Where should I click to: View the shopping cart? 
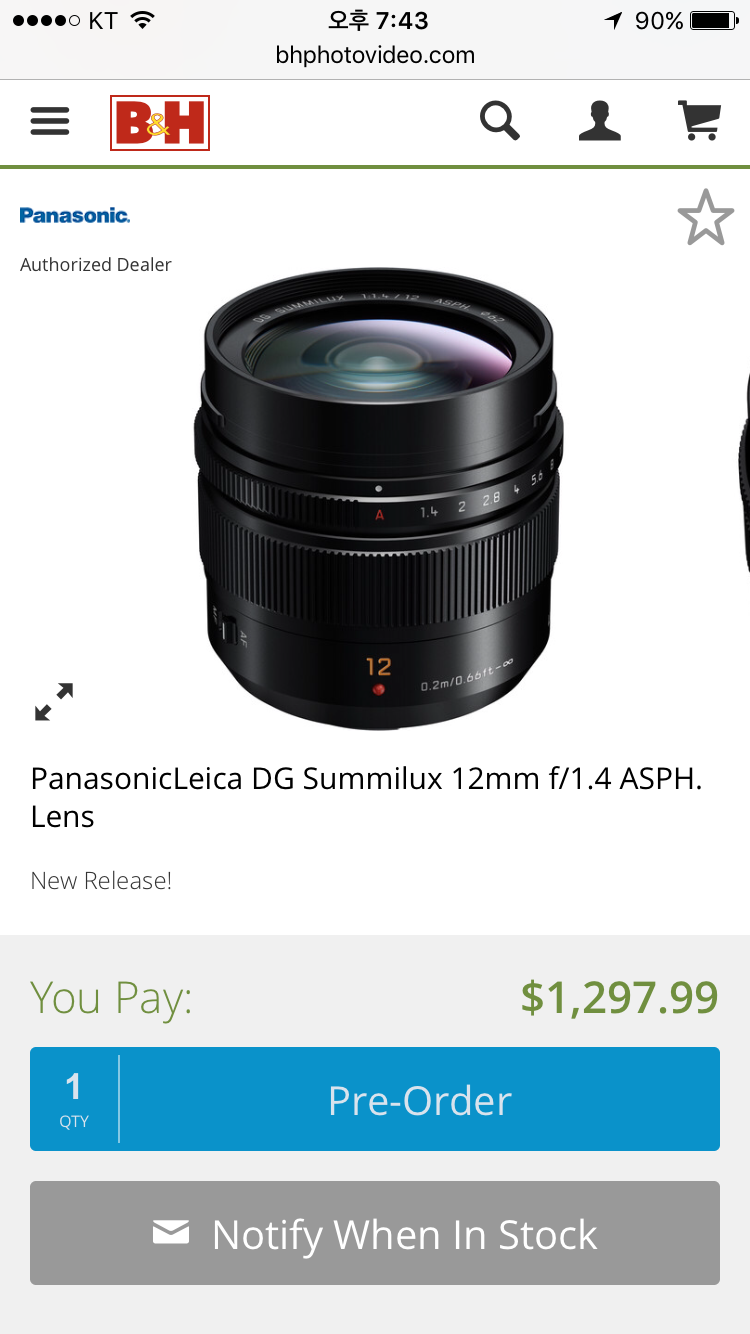coord(699,122)
